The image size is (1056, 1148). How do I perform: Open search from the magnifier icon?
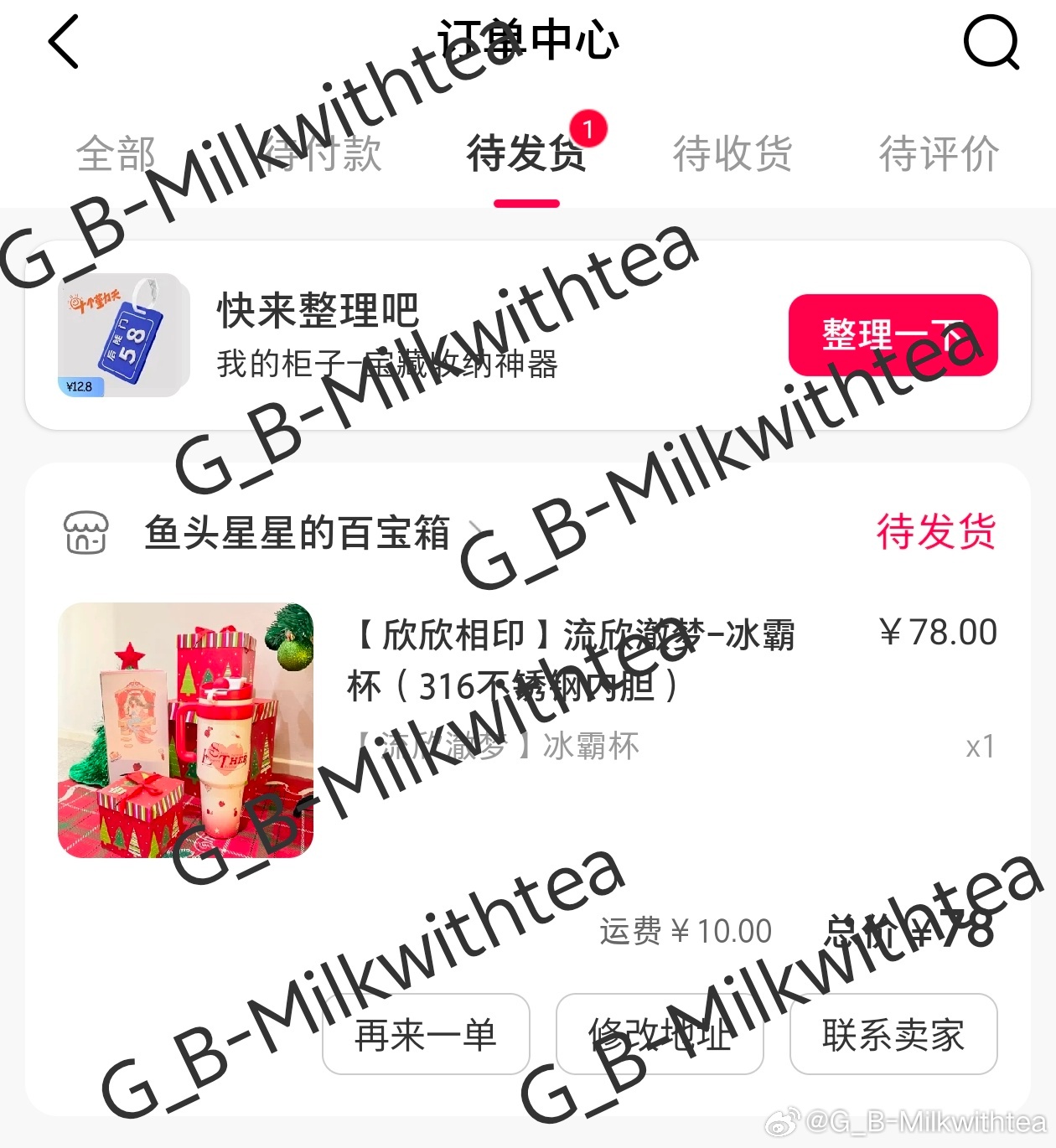[991, 42]
